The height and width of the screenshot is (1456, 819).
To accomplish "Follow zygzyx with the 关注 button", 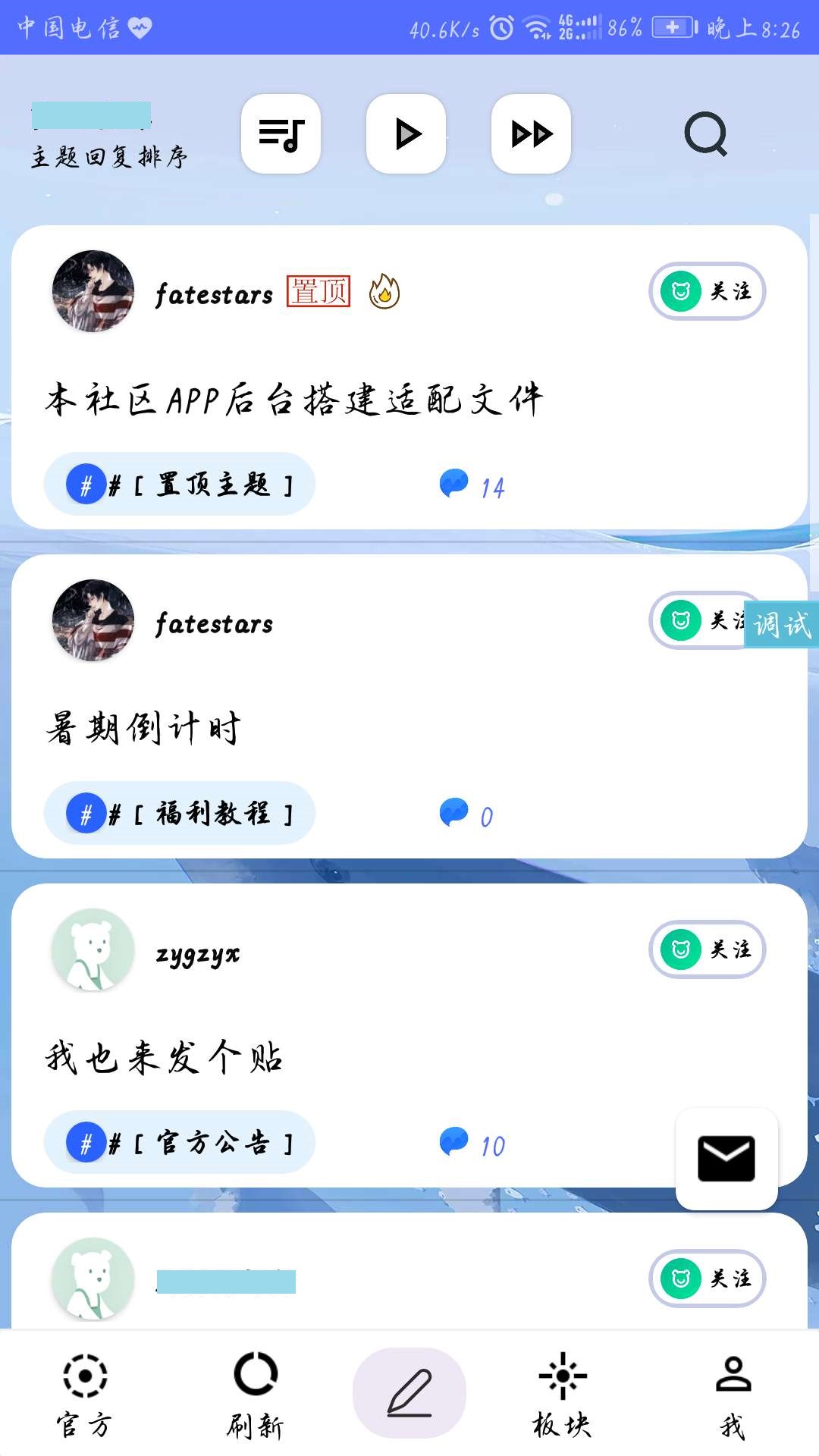I will pos(707,949).
